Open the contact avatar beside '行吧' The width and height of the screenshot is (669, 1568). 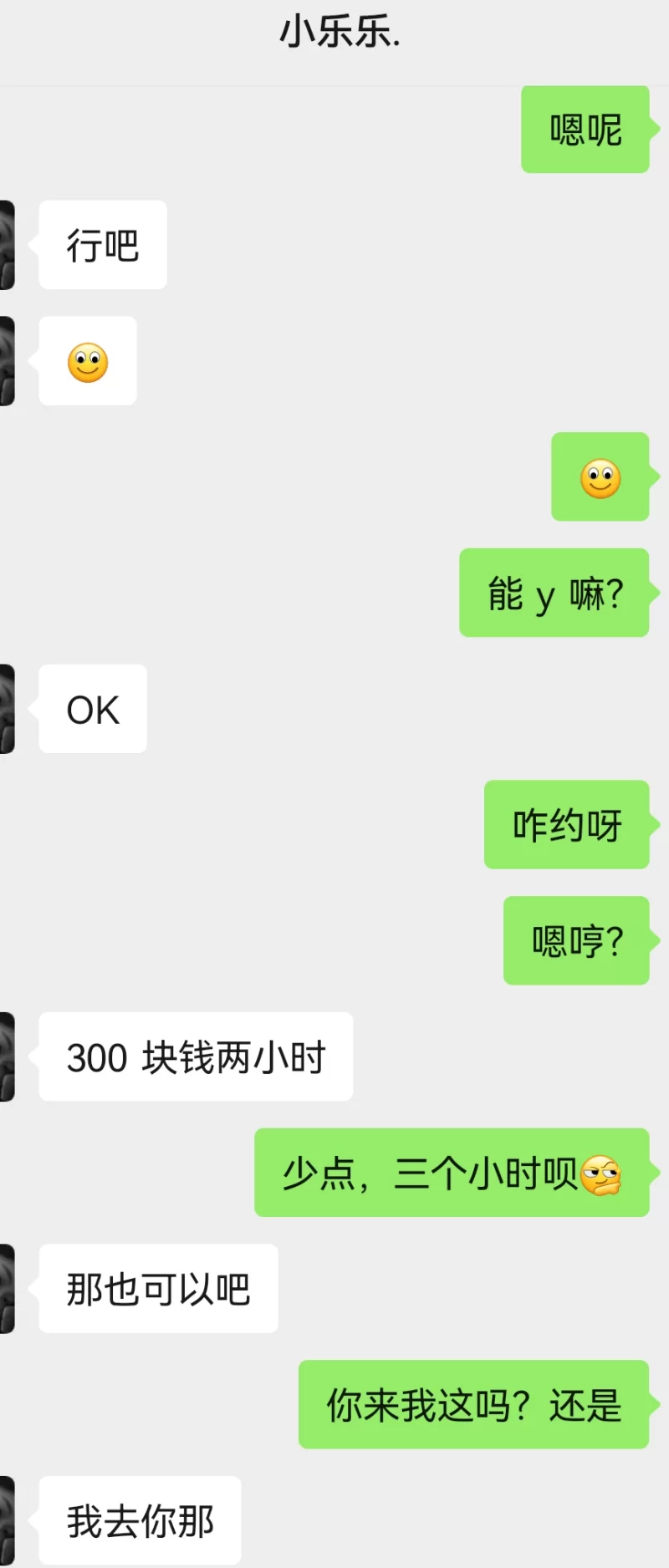click(x=7, y=245)
